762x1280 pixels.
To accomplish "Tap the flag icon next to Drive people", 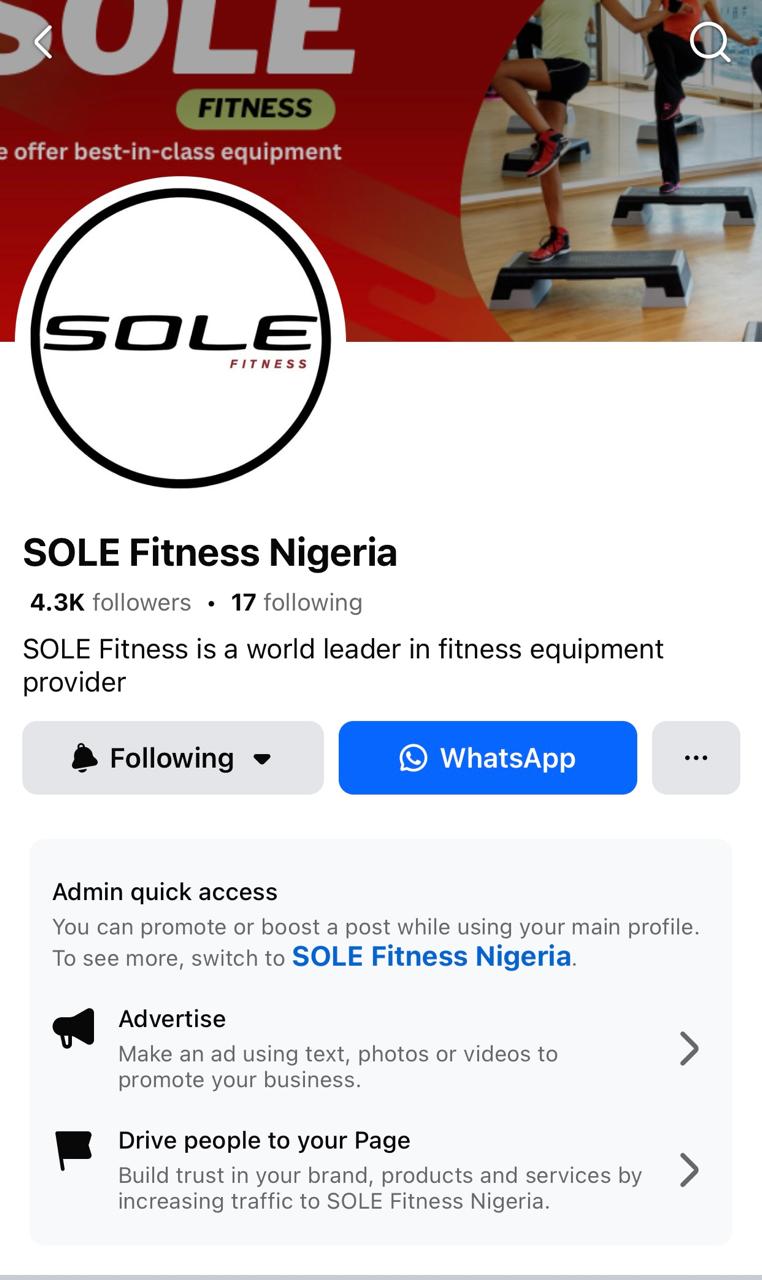I will point(72,1148).
